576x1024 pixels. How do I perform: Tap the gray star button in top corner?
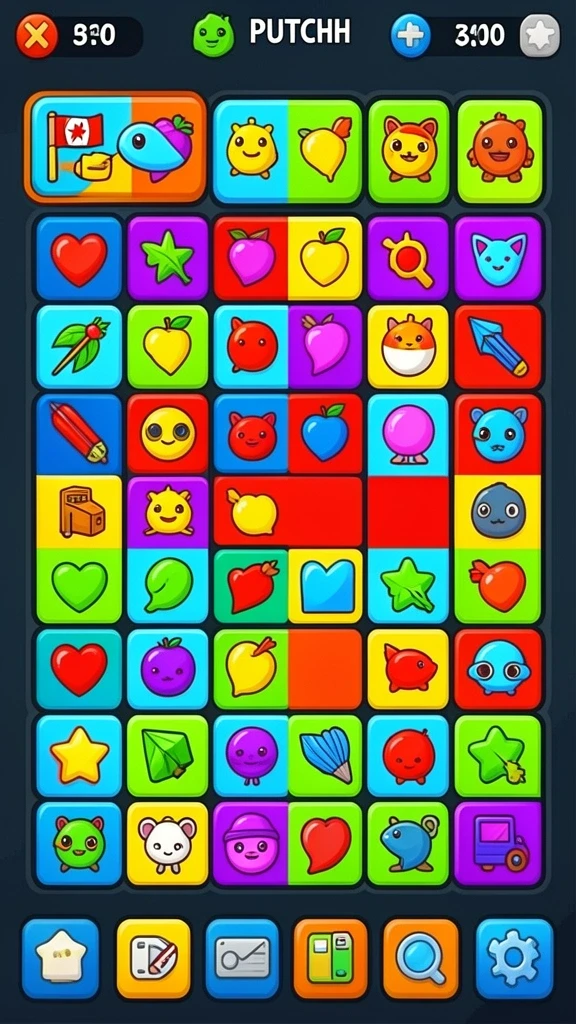coord(539,35)
